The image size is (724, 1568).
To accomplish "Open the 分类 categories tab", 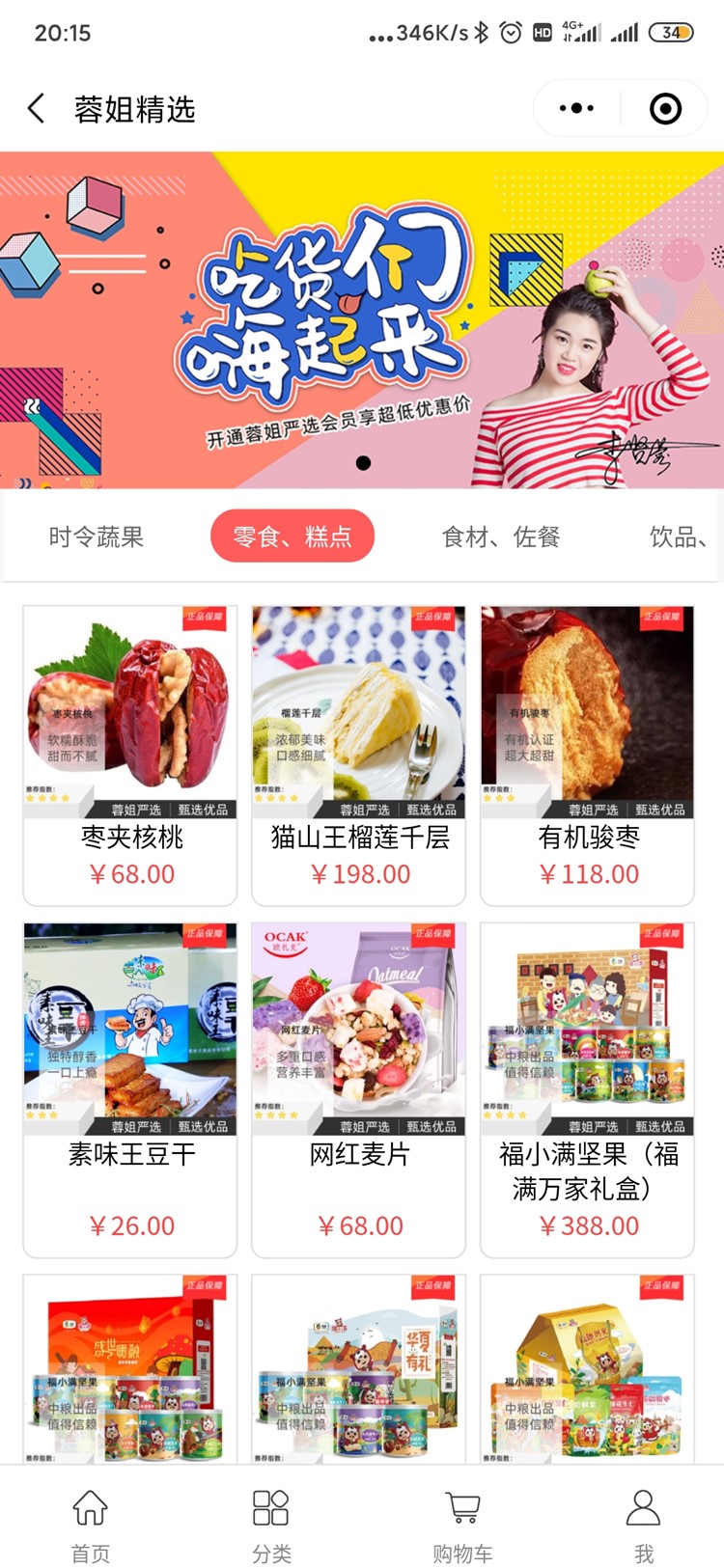I will [x=271, y=1525].
